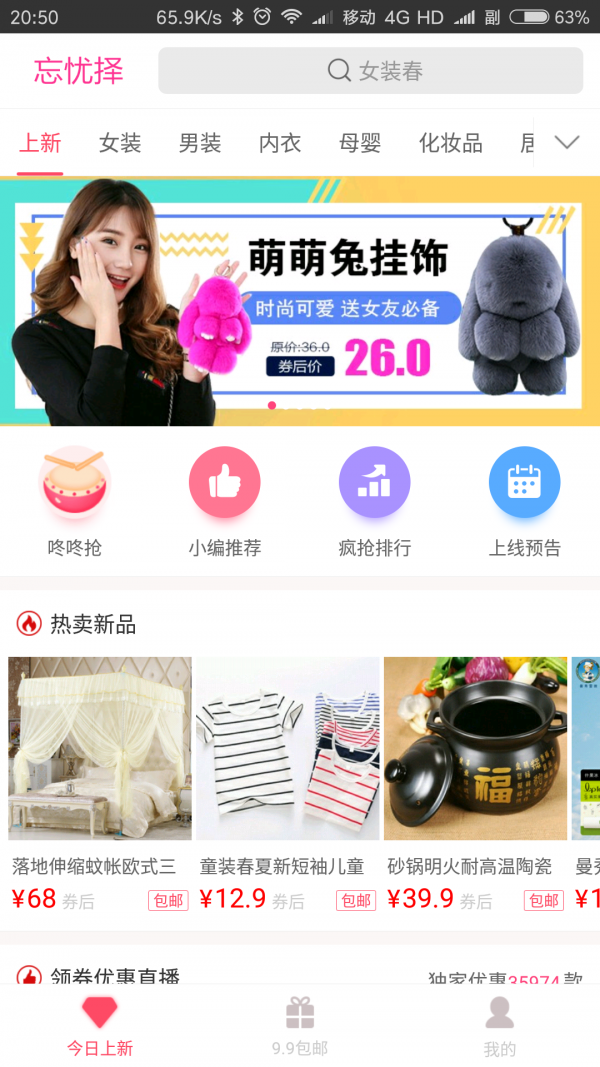Open the 内衣 category tab
The image size is (600, 1067).
[x=280, y=144]
